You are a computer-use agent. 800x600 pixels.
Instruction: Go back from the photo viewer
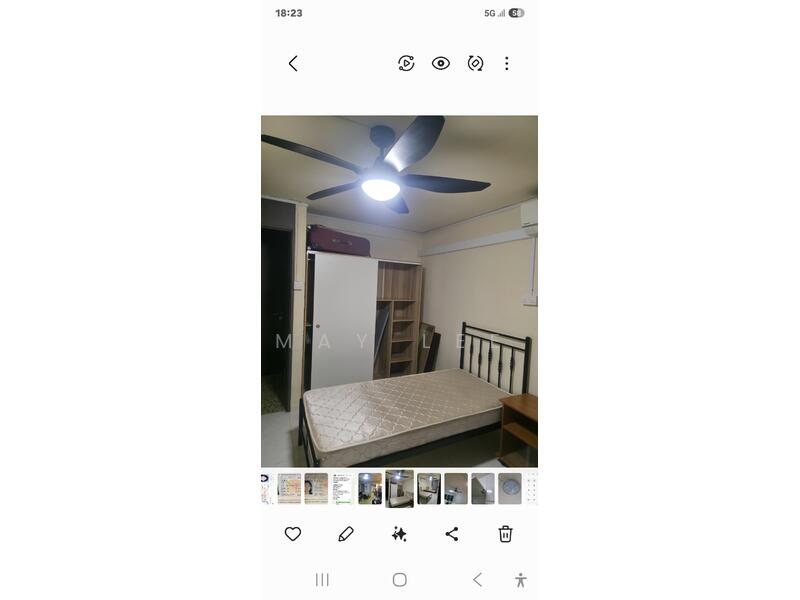(x=293, y=63)
